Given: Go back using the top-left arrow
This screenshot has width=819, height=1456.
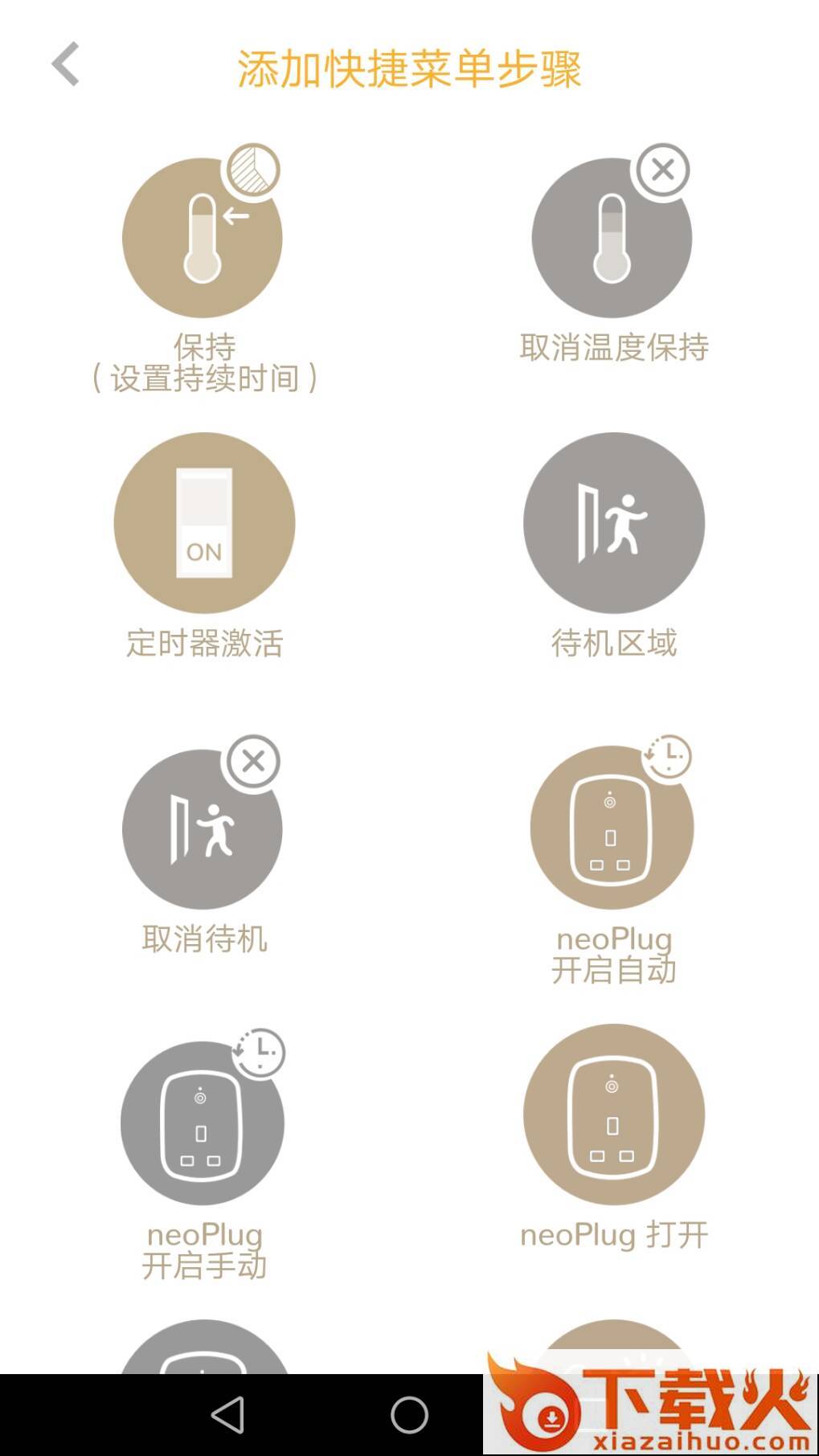Looking at the screenshot, I should 65,64.
